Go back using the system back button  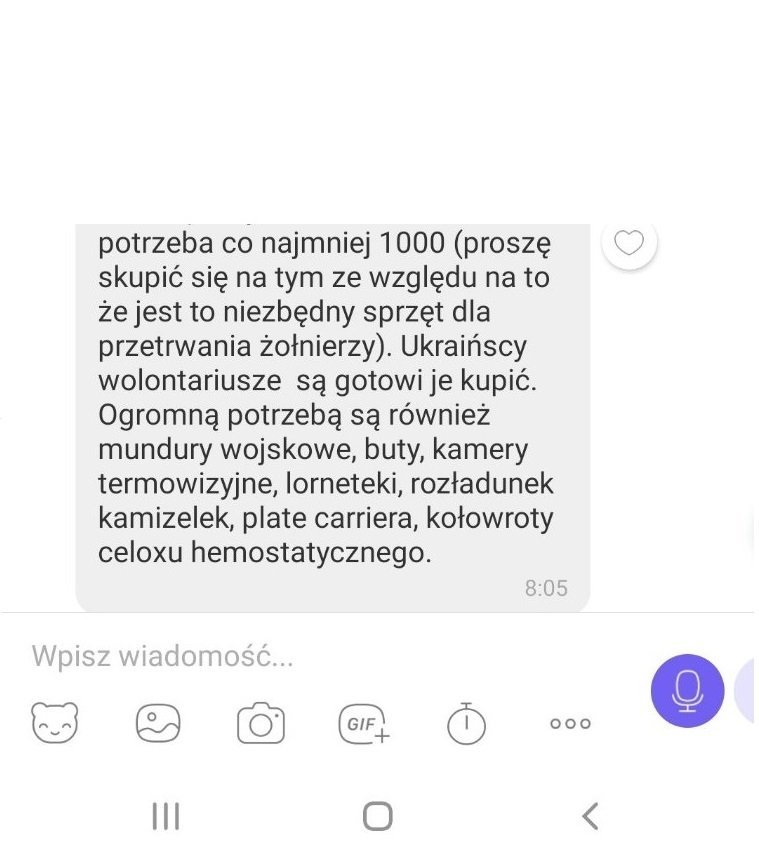[590, 816]
